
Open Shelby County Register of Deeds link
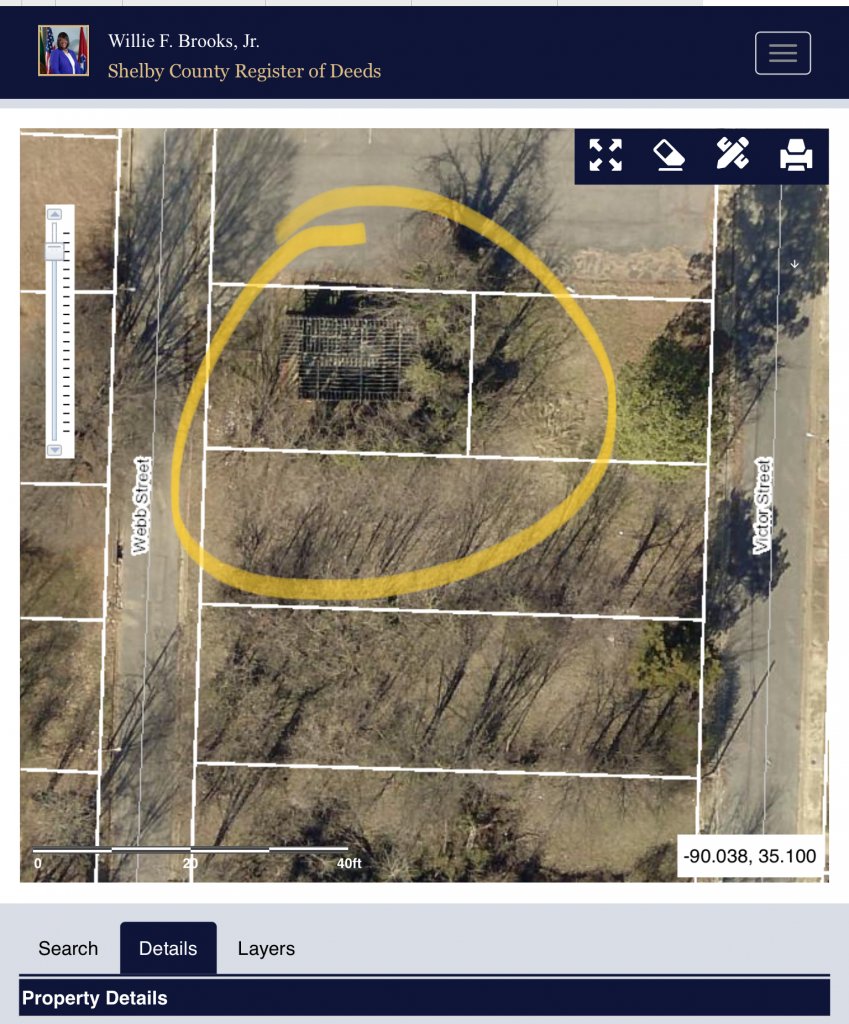[244, 71]
